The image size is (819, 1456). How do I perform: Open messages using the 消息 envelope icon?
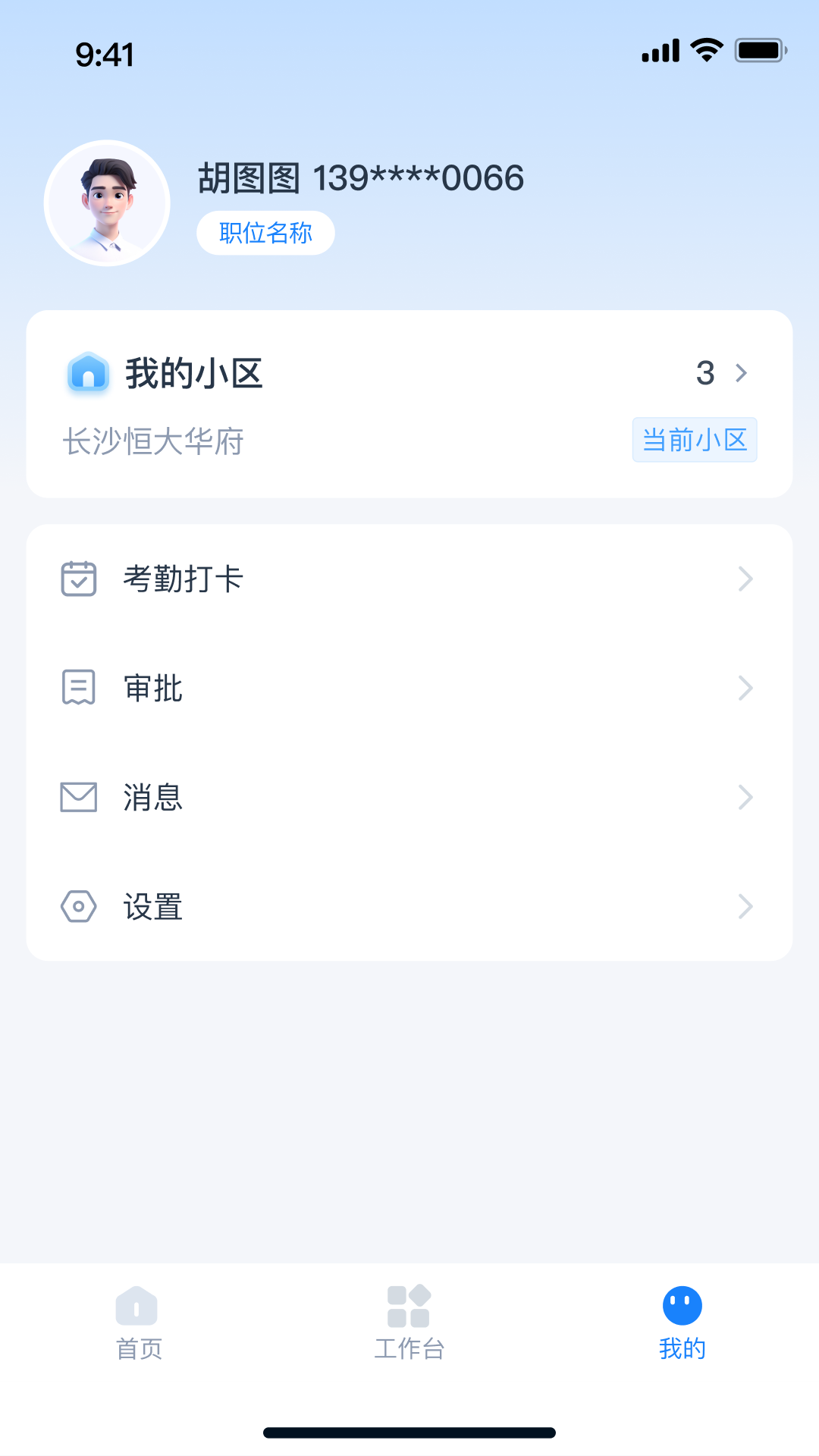coord(78,797)
